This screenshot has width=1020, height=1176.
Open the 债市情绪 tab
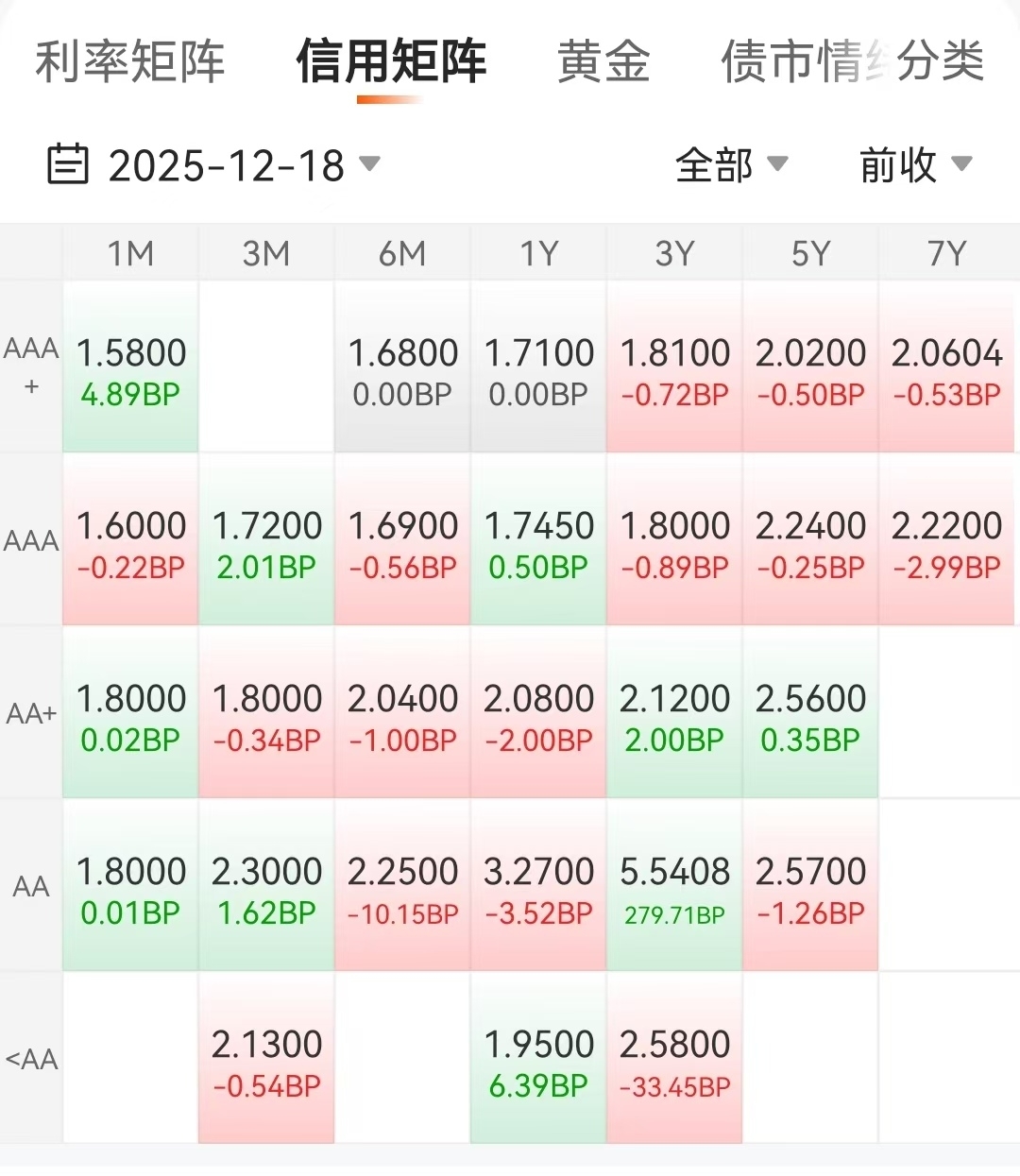(798, 62)
